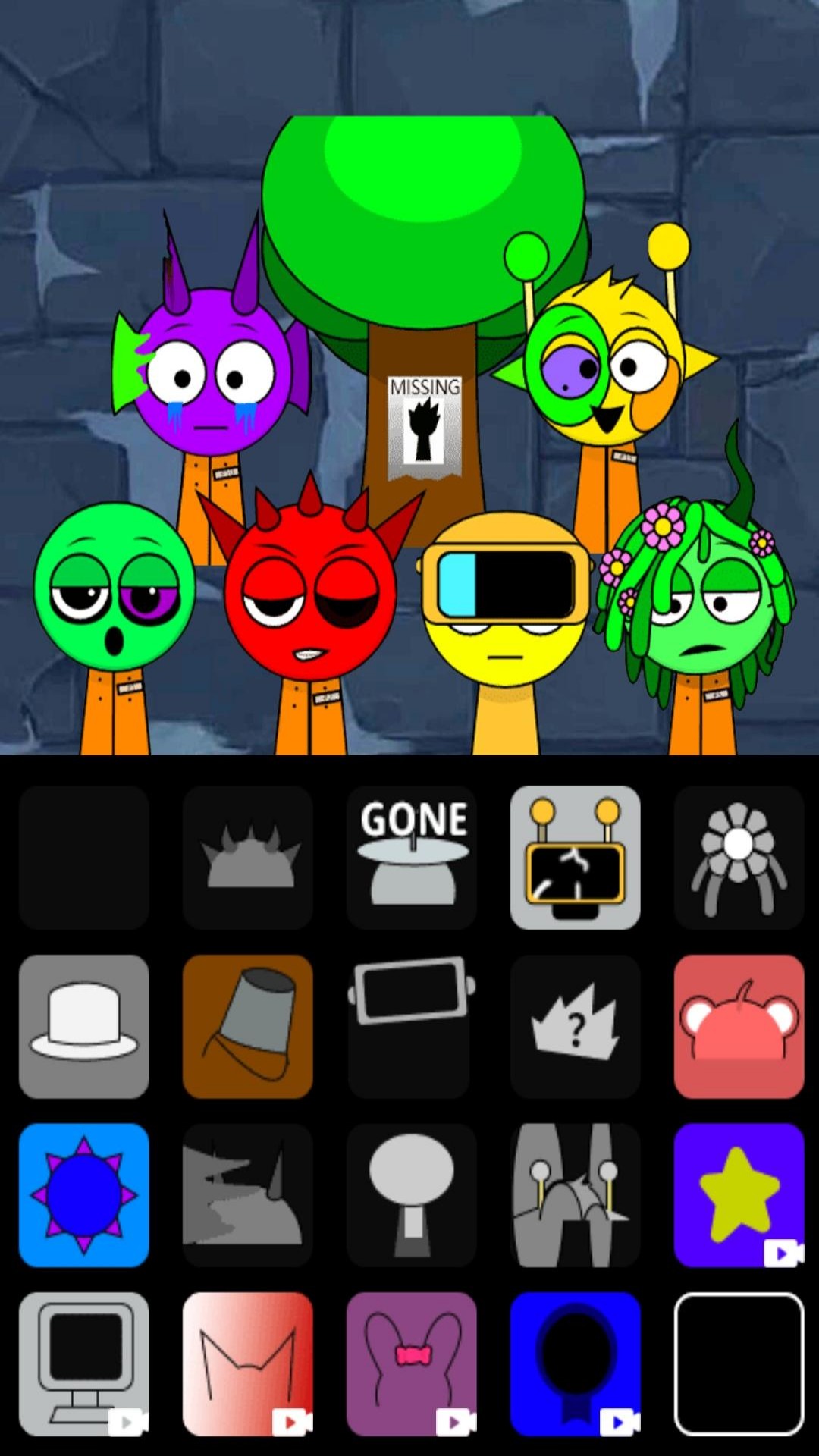
Task: Select the gray spiky head tile
Action: 247,857
